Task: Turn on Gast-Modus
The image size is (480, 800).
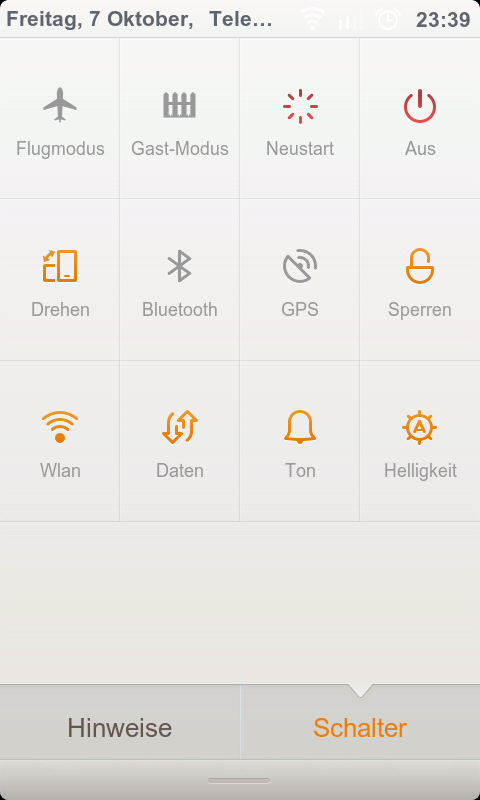Action: (180, 118)
